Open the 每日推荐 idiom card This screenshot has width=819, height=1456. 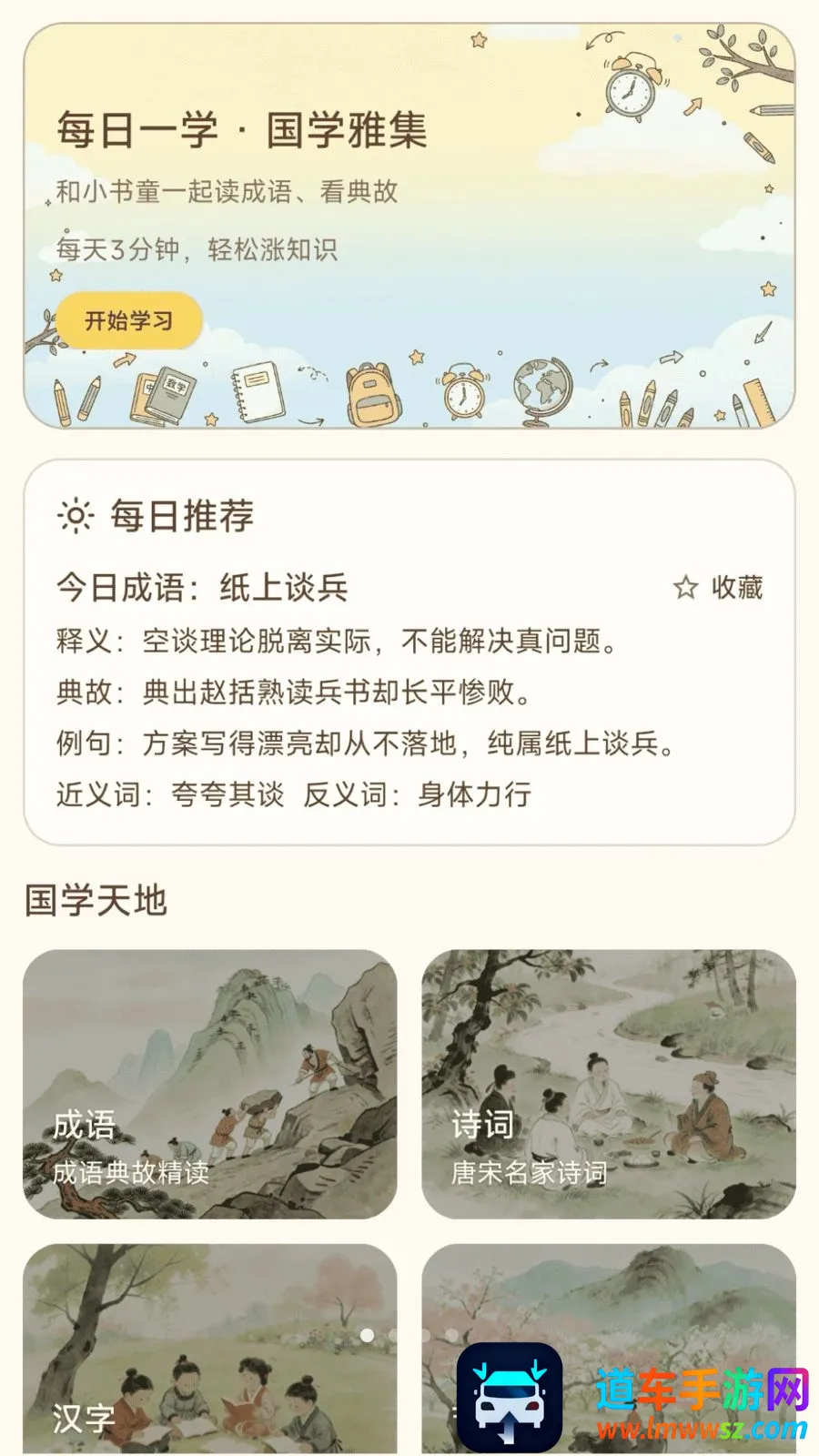tap(409, 652)
